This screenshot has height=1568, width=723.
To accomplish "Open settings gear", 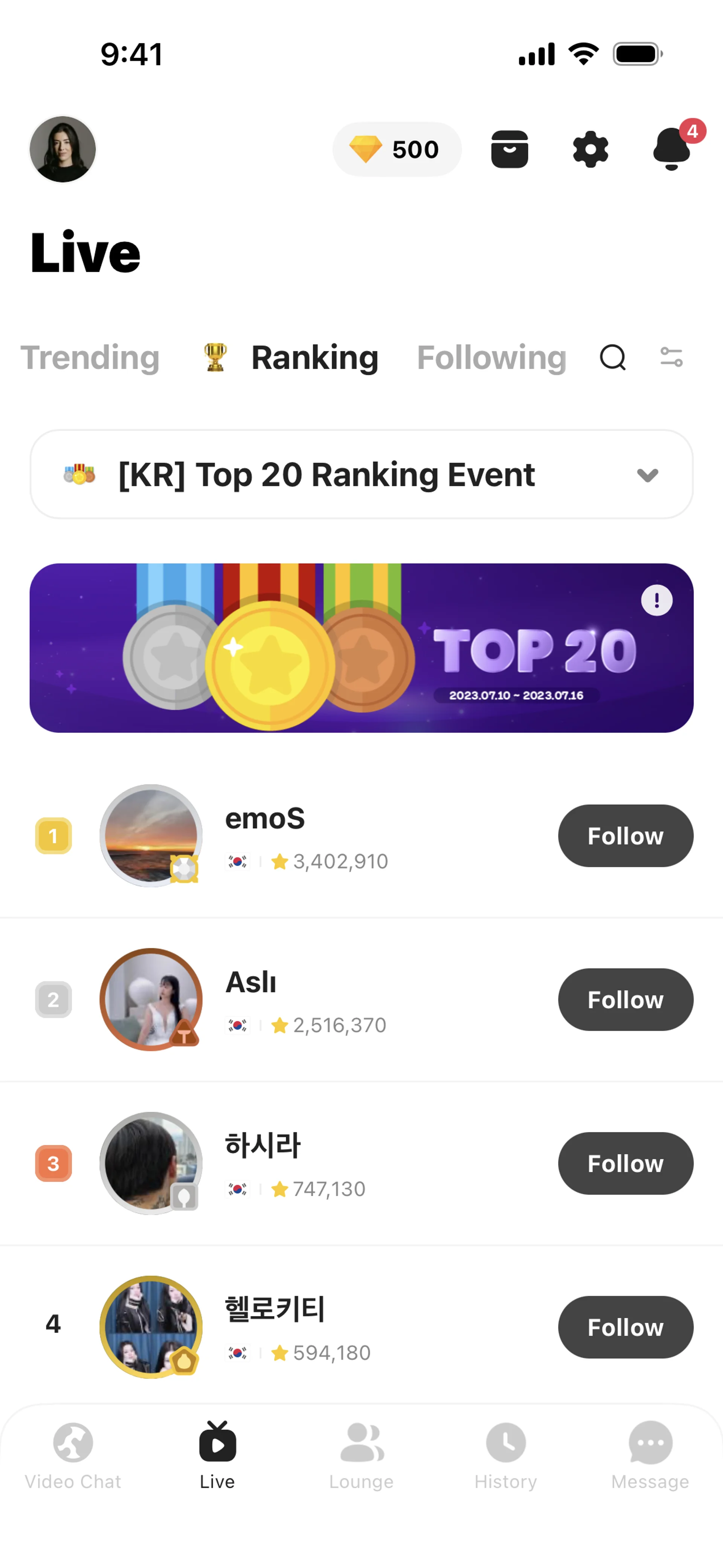I will 590,149.
